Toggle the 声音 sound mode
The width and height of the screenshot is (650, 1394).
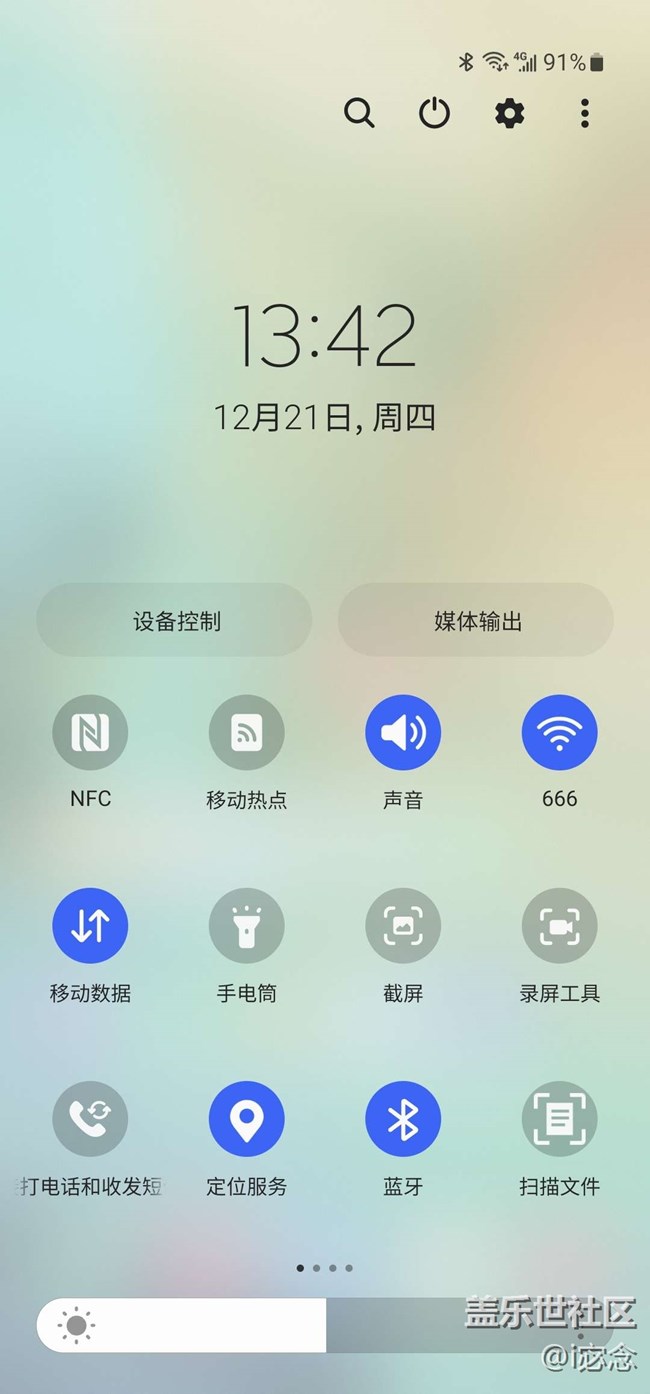point(403,733)
